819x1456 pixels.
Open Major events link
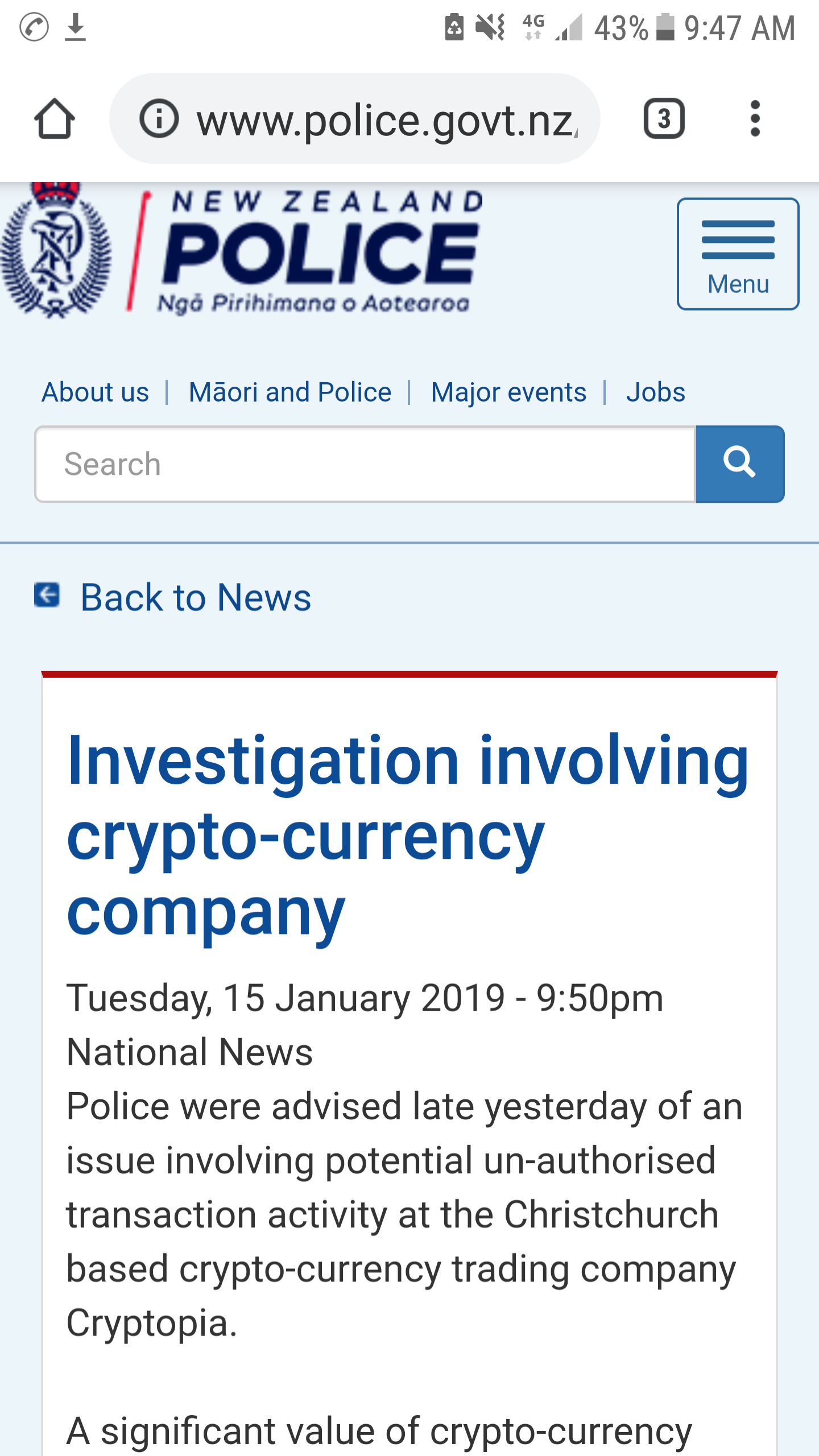(x=508, y=392)
